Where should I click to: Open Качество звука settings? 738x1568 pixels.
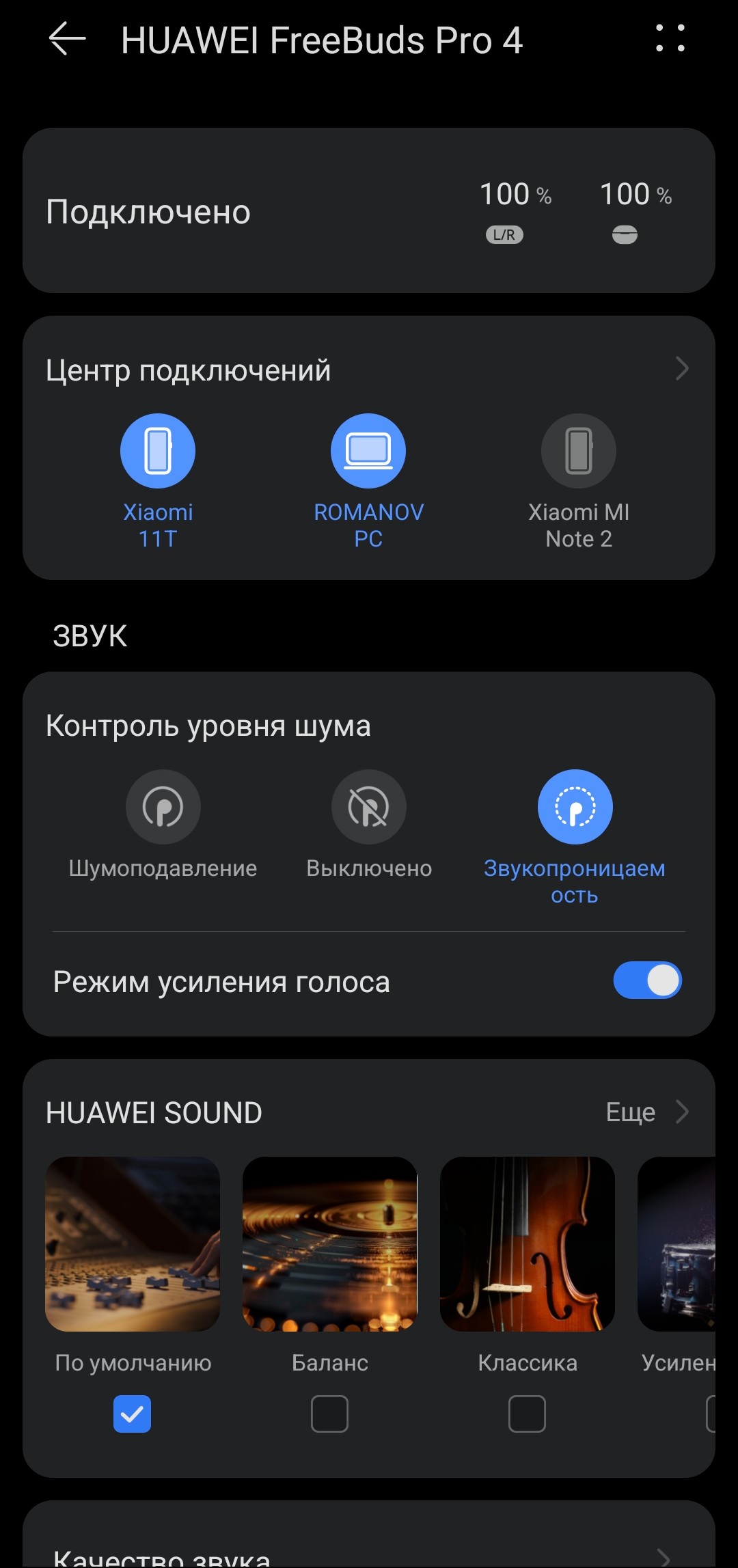coord(369,1554)
